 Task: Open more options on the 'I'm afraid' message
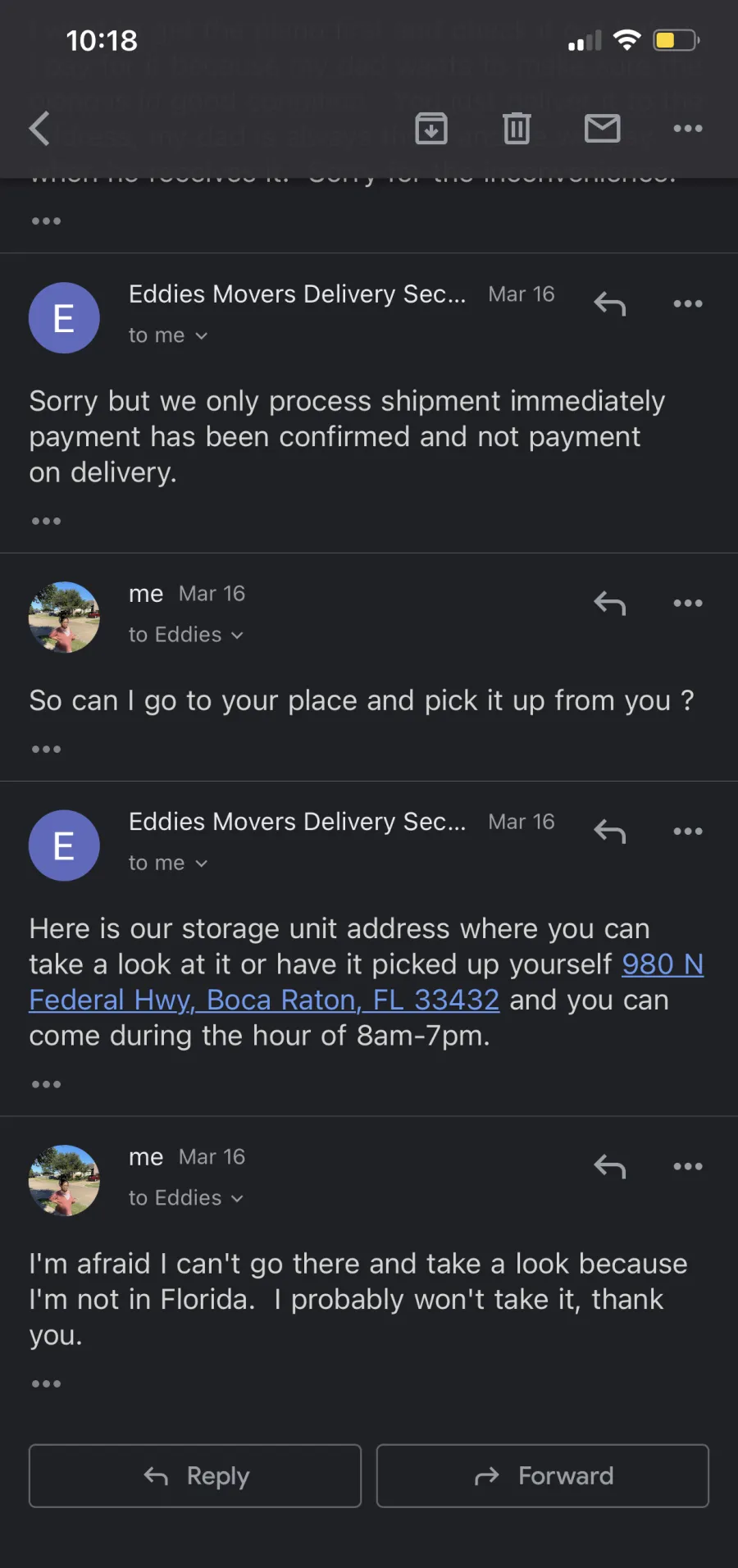click(687, 1167)
